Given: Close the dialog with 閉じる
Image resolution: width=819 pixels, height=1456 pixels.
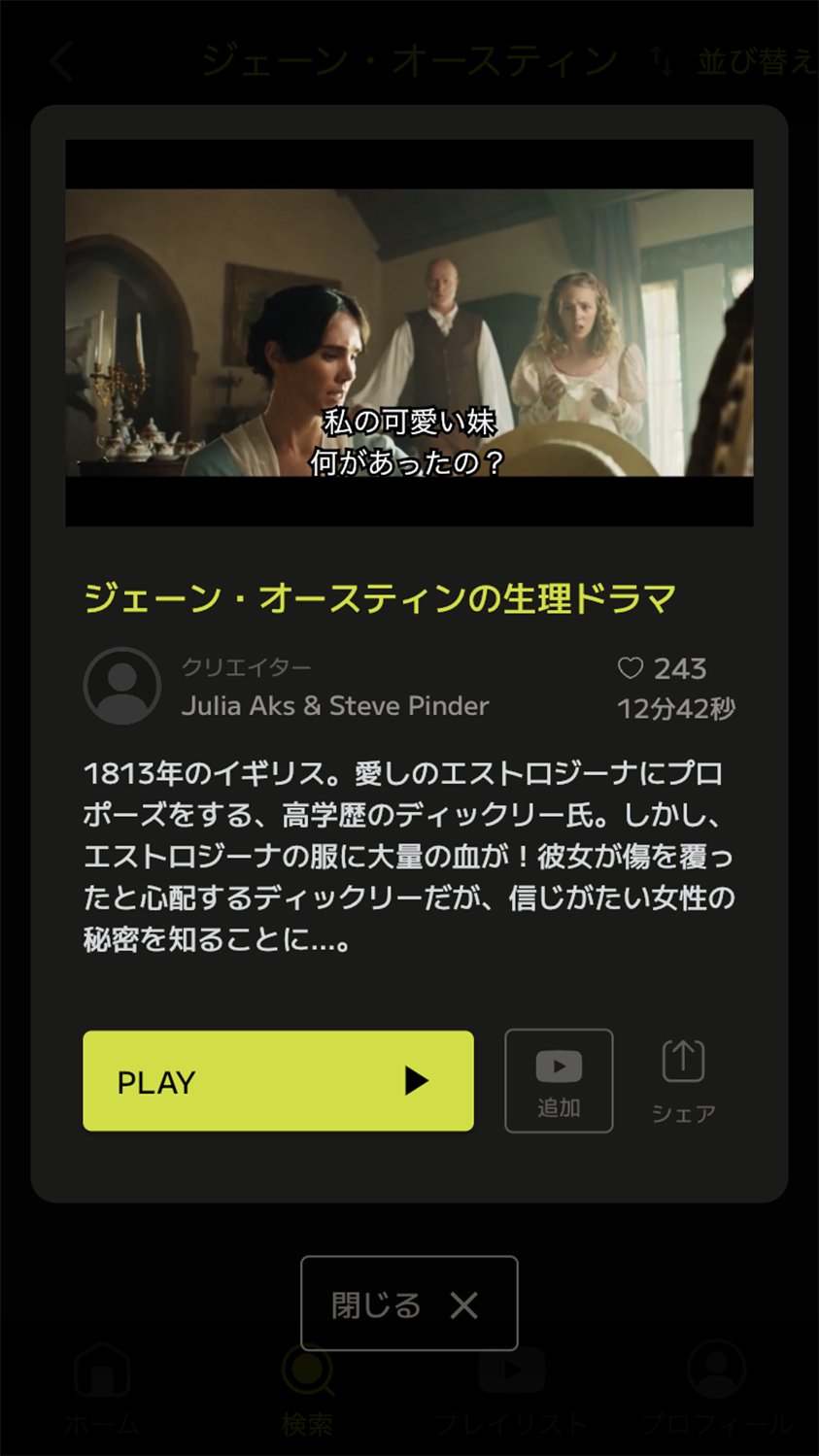Looking at the screenshot, I should click(x=409, y=1304).
